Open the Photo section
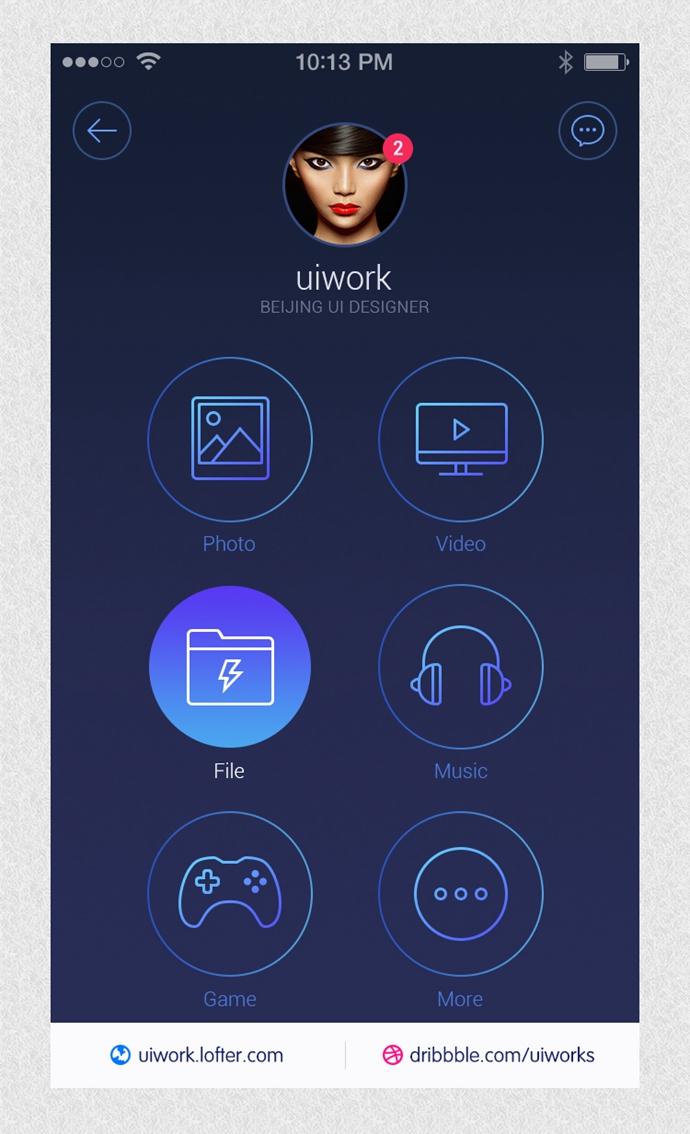This screenshot has height=1134, width=690. (x=230, y=439)
